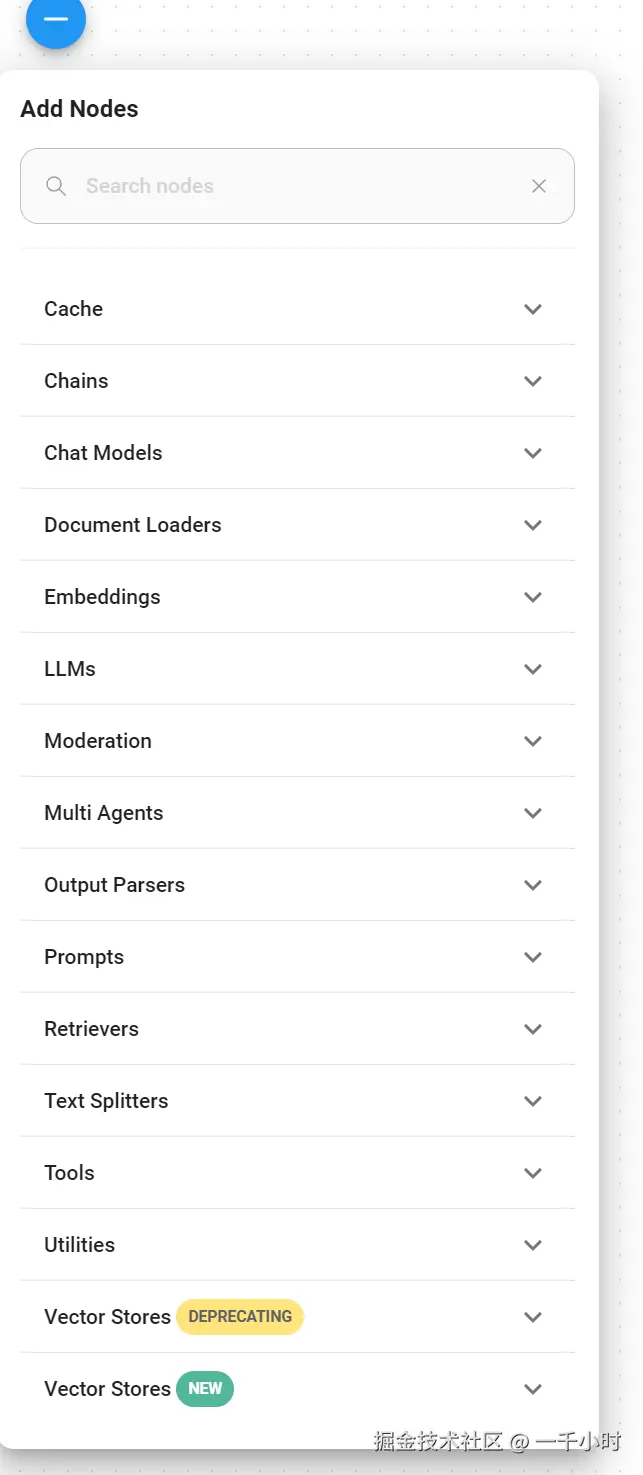
Task: Expand Text Splitters
Action: pyautogui.click(x=297, y=1101)
